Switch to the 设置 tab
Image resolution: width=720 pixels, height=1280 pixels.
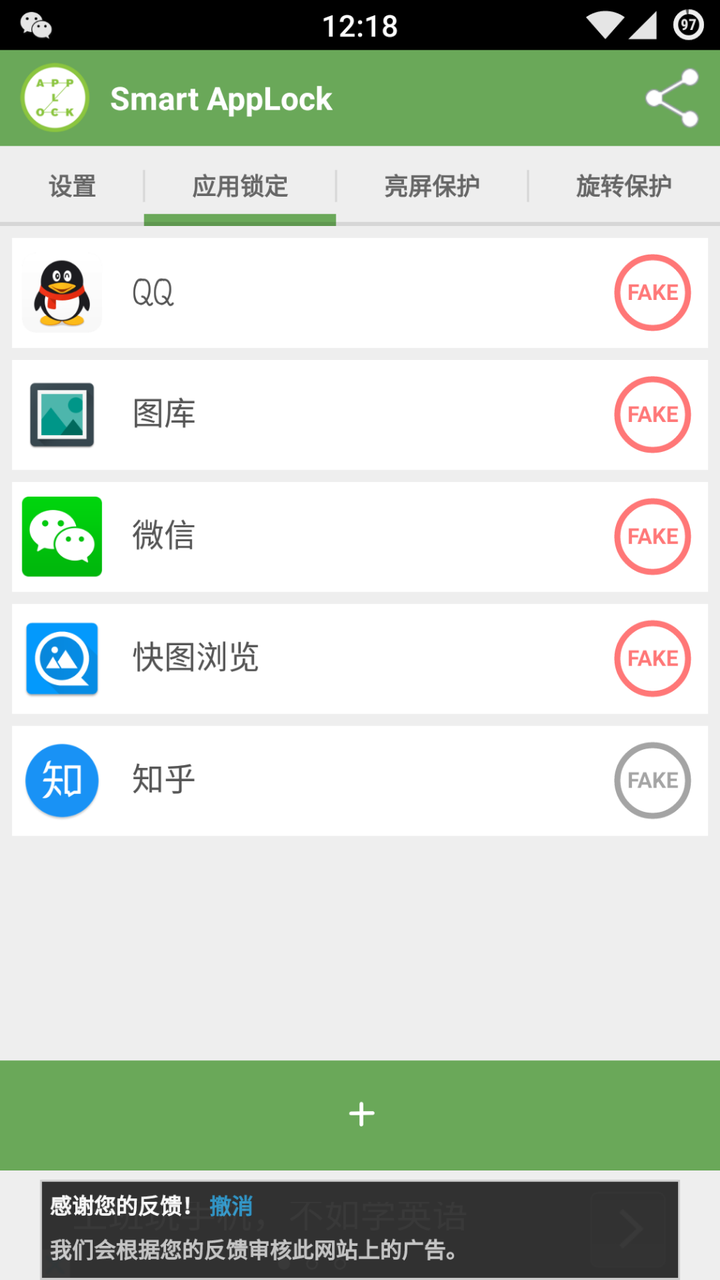72,186
